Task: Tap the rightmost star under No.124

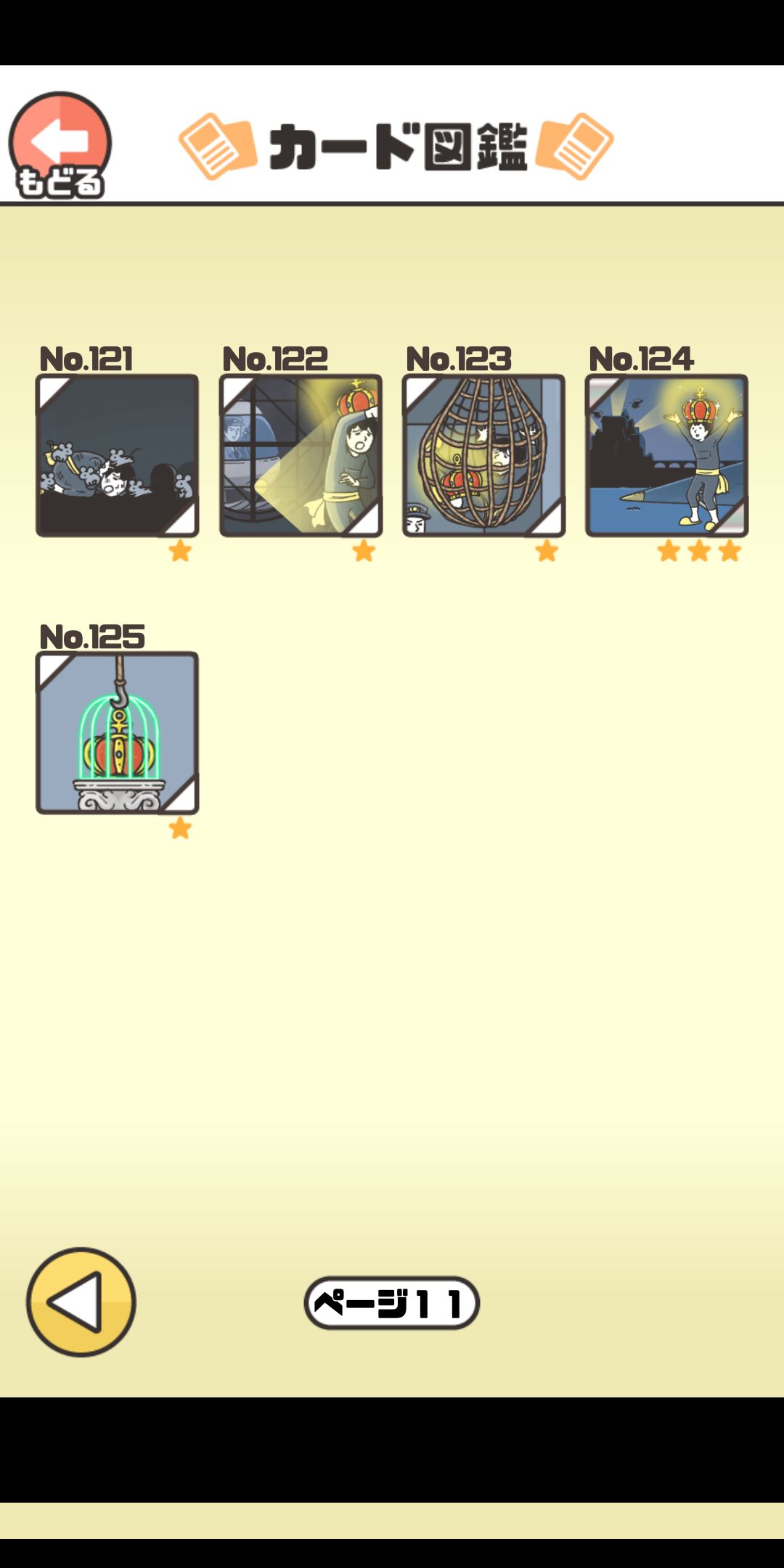Action: [x=728, y=552]
